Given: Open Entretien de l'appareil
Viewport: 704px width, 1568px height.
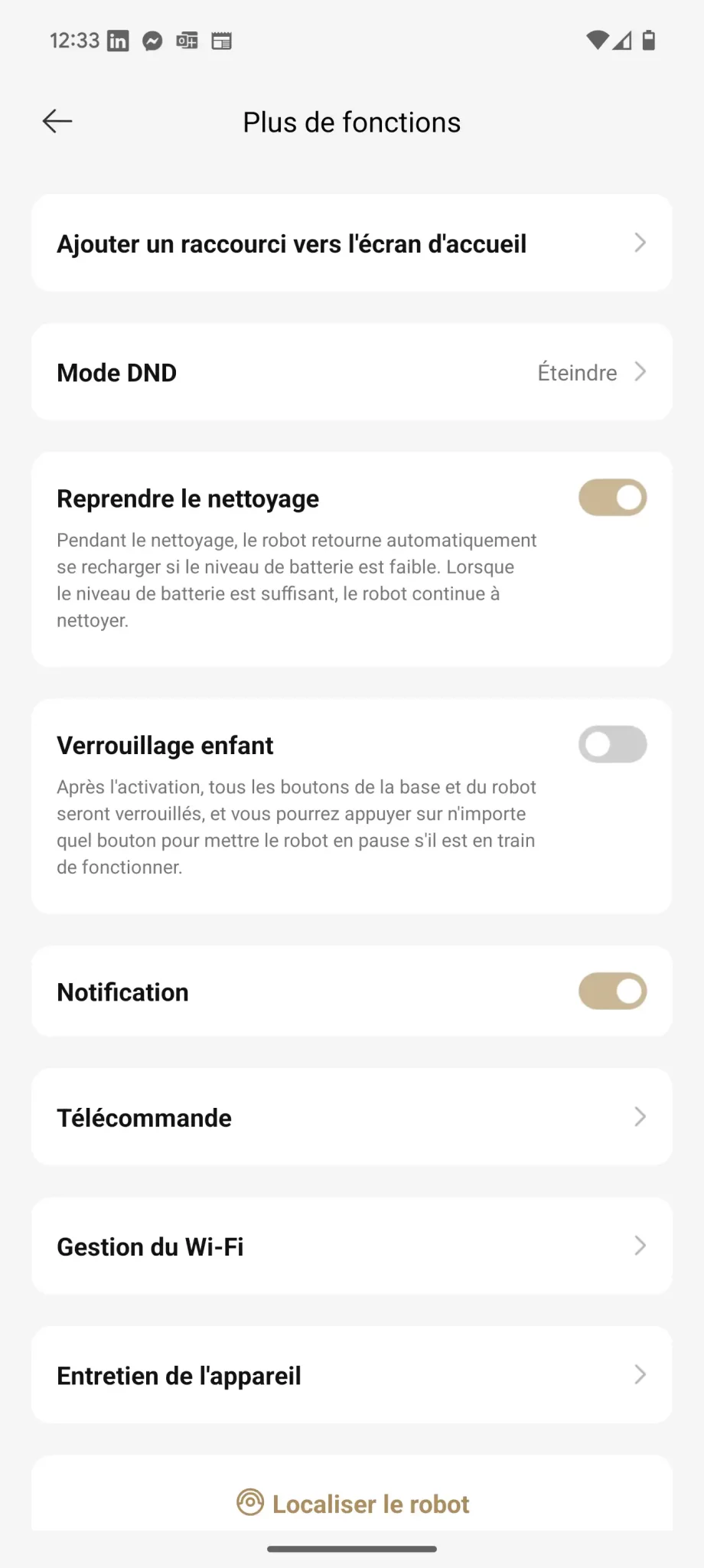Looking at the screenshot, I should coord(352,1375).
